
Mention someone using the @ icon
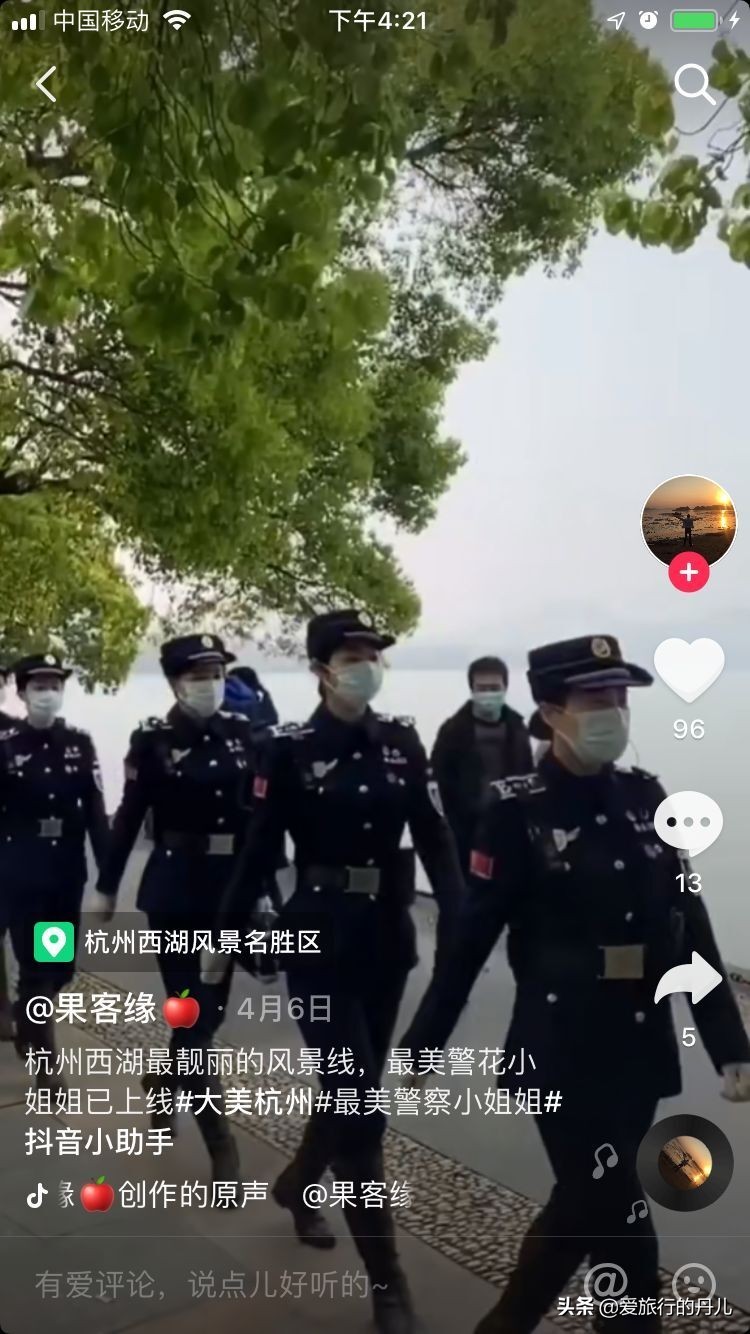point(606,1282)
